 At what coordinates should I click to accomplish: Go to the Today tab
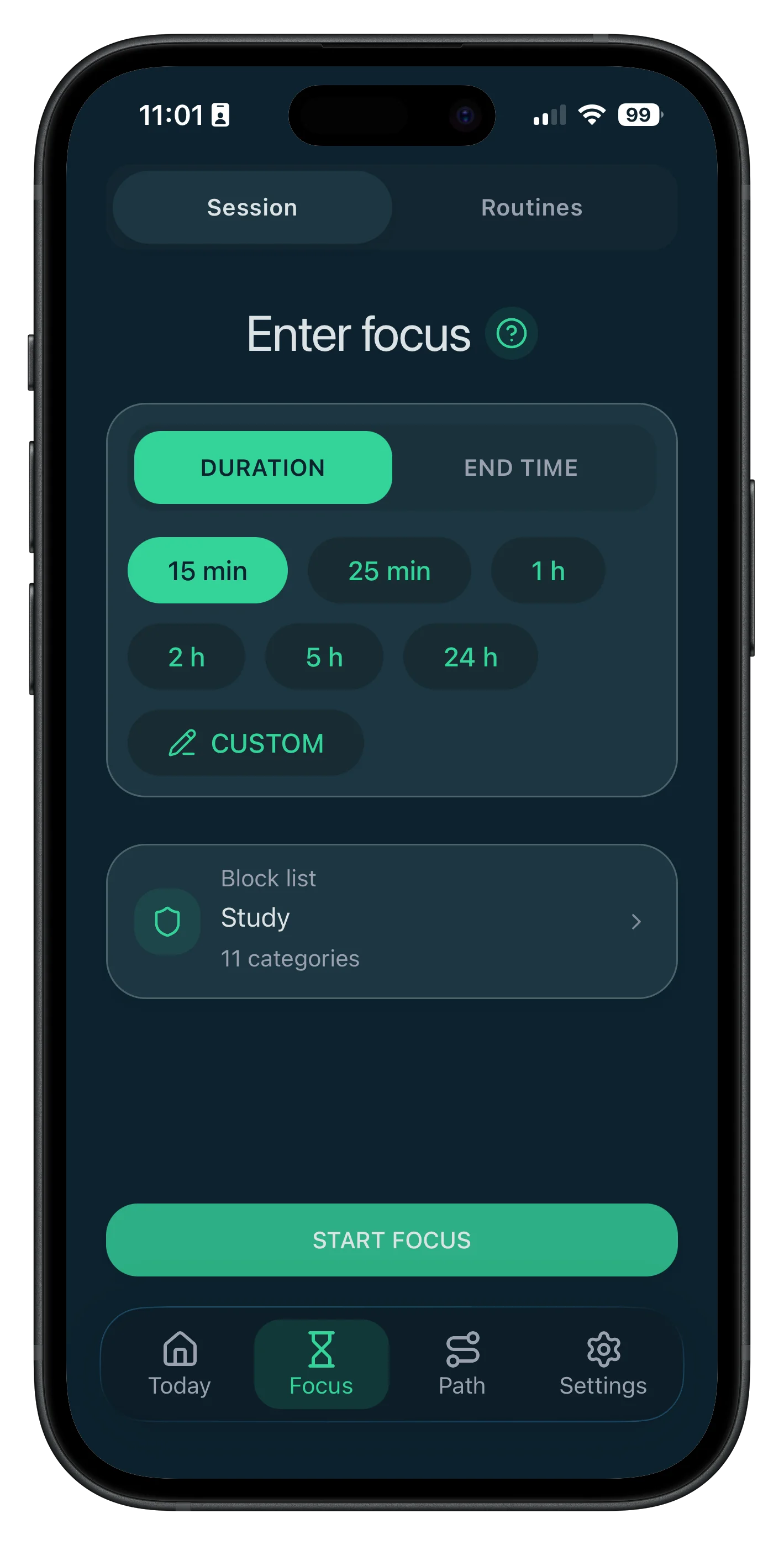tap(180, 1364)
